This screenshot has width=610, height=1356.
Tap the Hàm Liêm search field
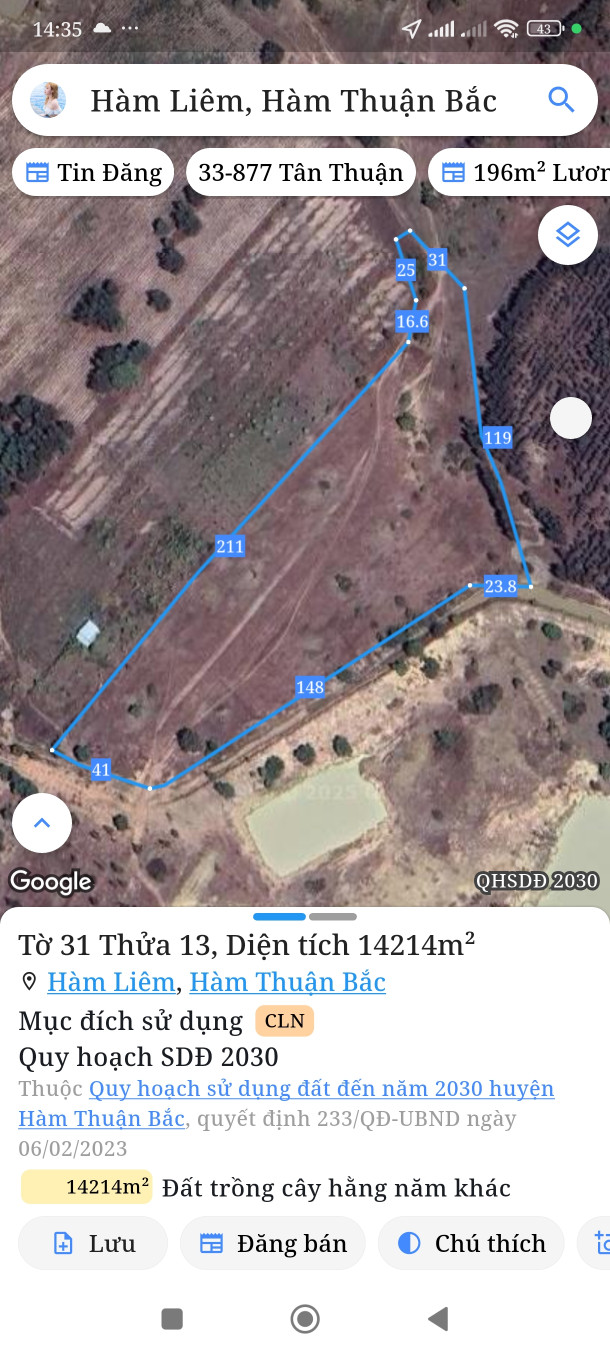293,101
